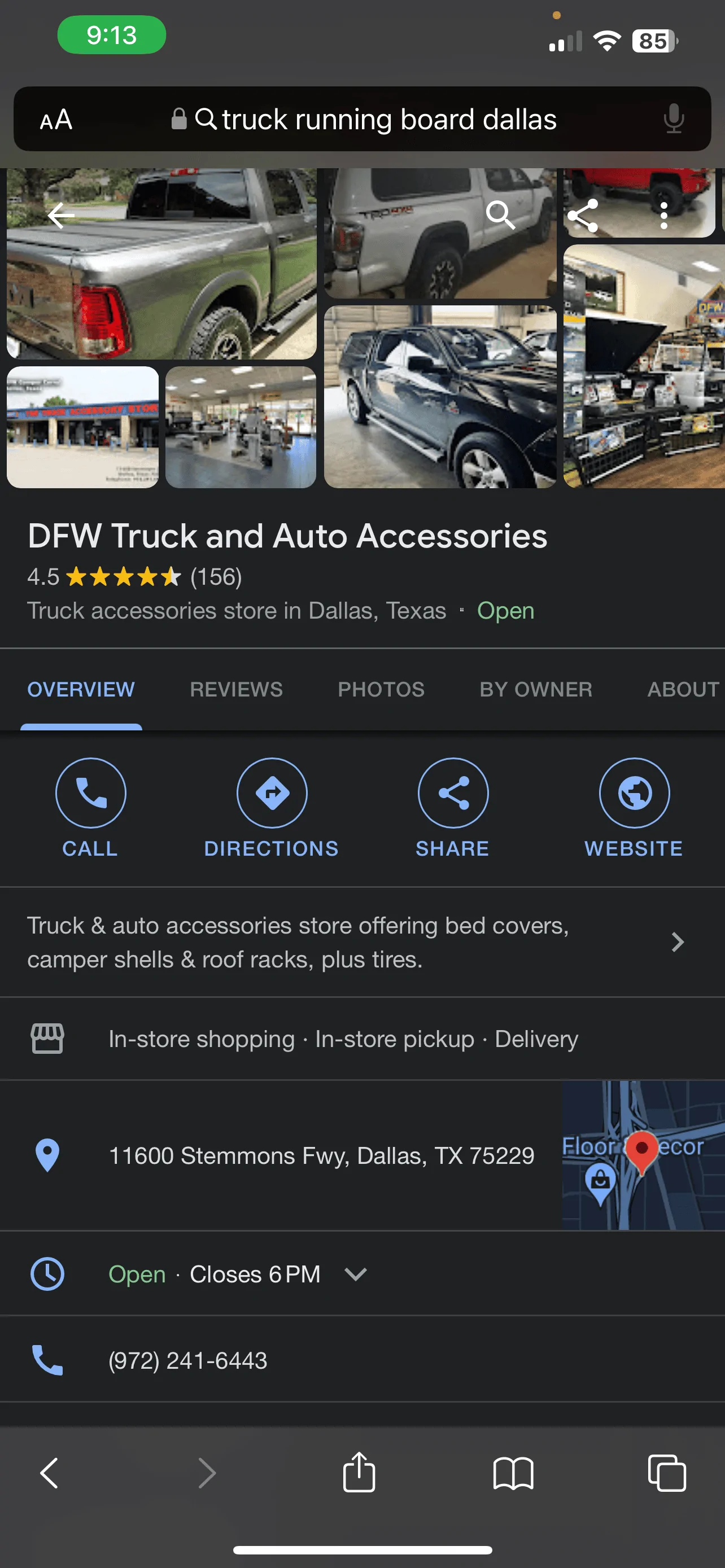Screen dimensions: 725x1568
Task: Tap the share icon above the photos
Action: [x=583, y=216]
